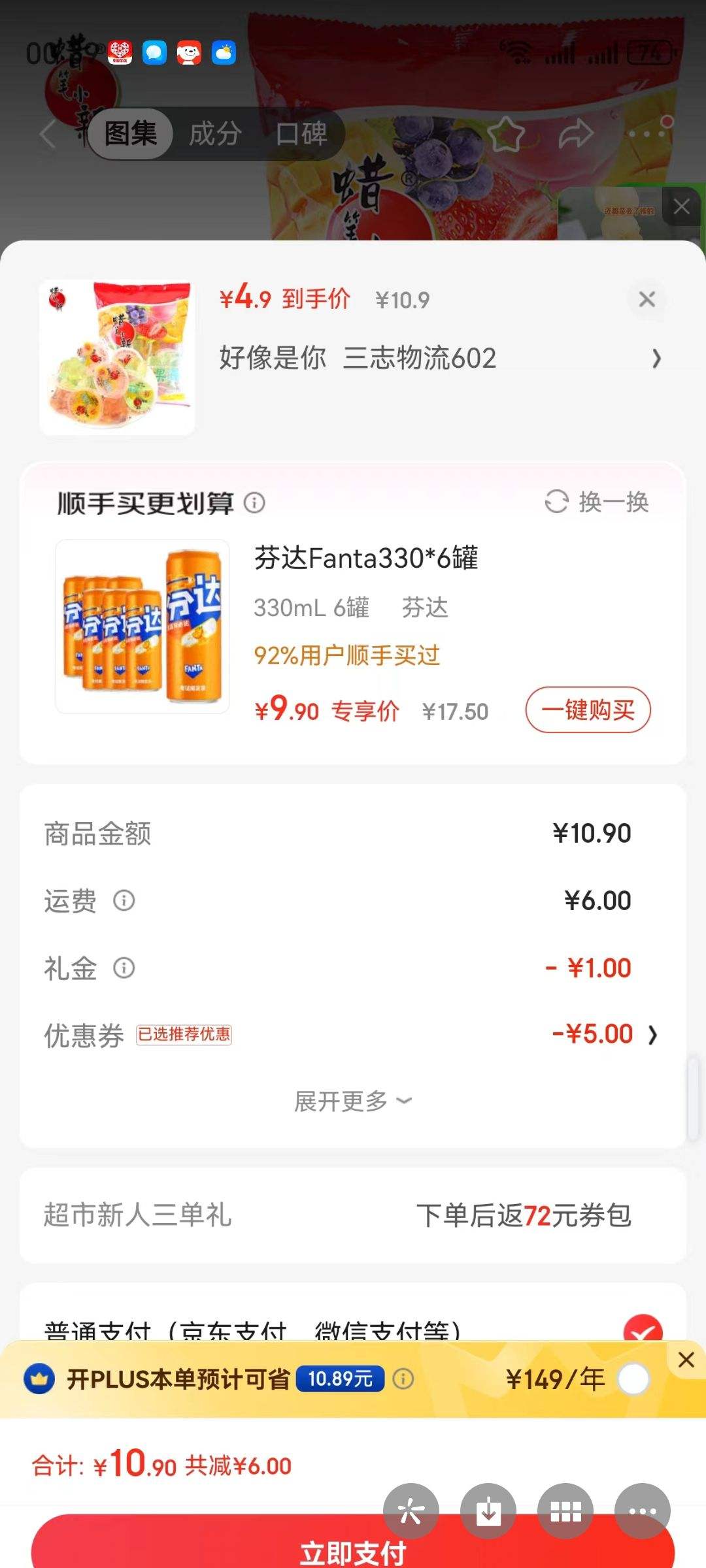
Task: Open the 超市新人三单礼 row
Action: (353, 1215)
